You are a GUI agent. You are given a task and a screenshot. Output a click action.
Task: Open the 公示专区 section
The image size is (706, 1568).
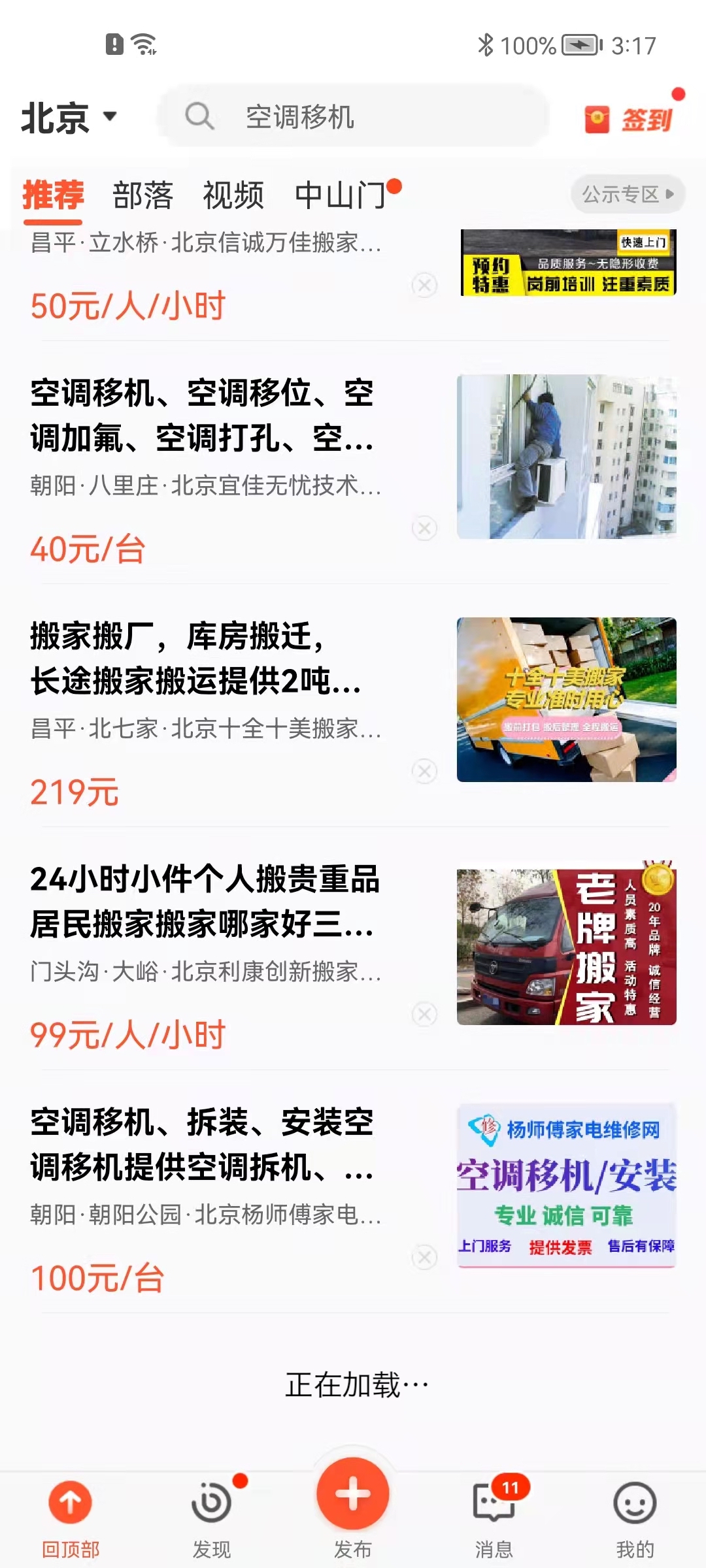(x=627, y=194)
